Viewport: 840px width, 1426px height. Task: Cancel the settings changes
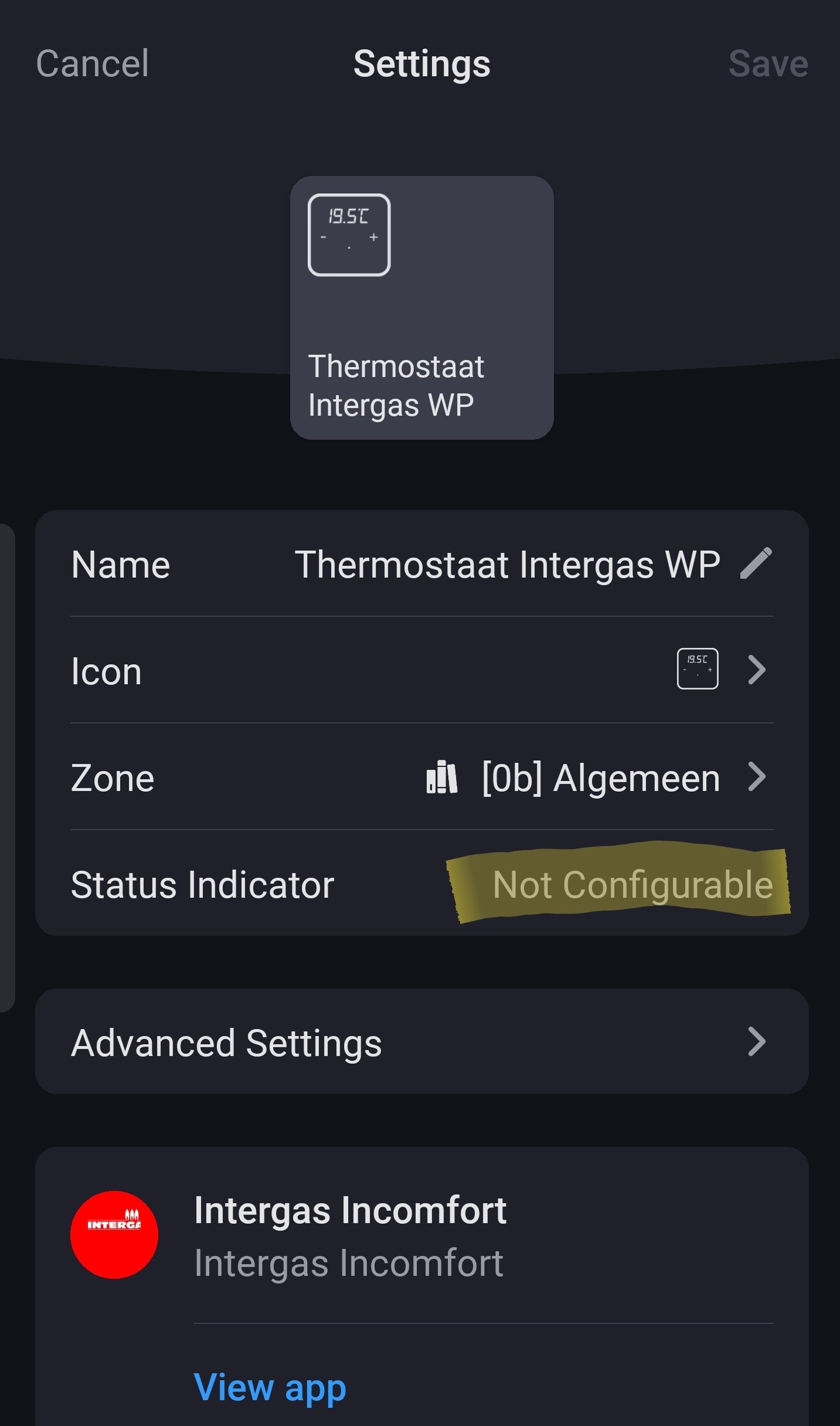[x=92, y=63]
